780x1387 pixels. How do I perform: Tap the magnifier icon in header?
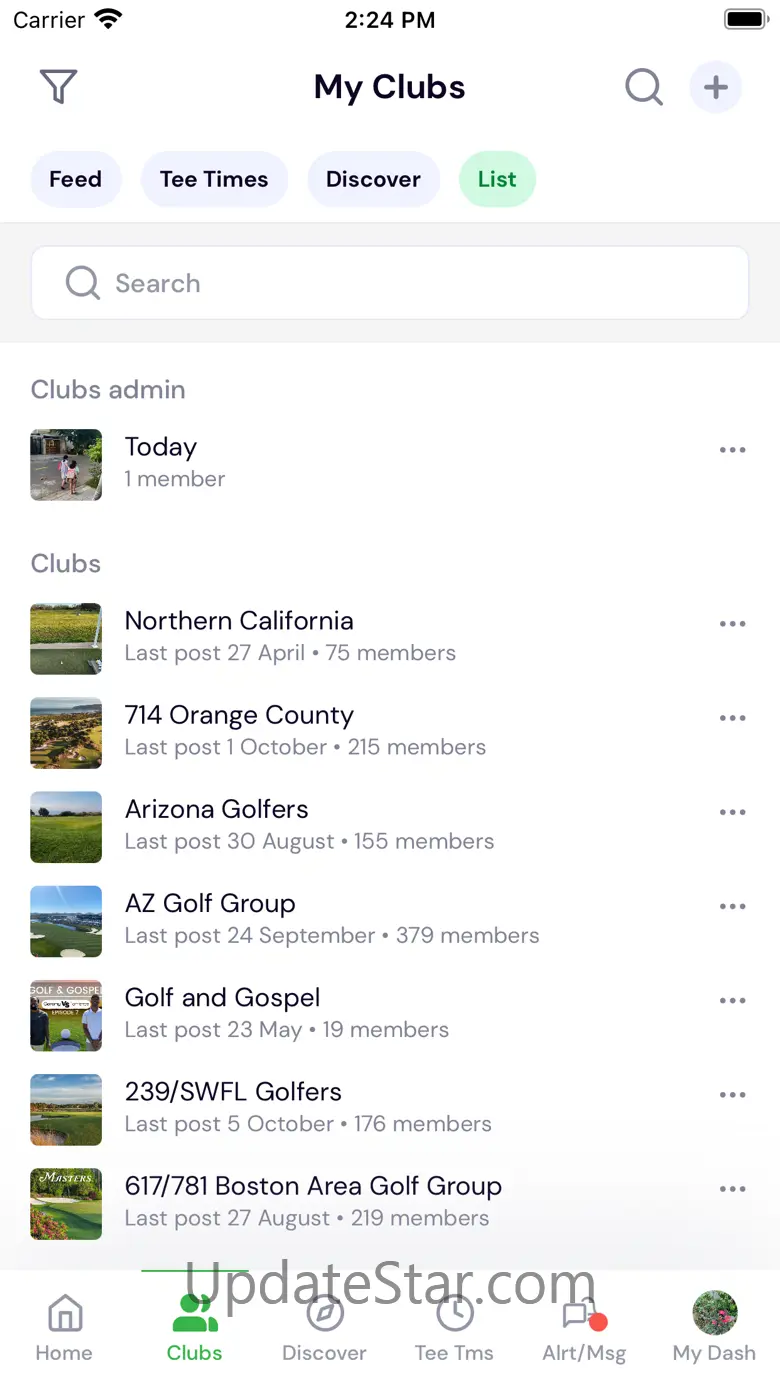coord(644,87)
